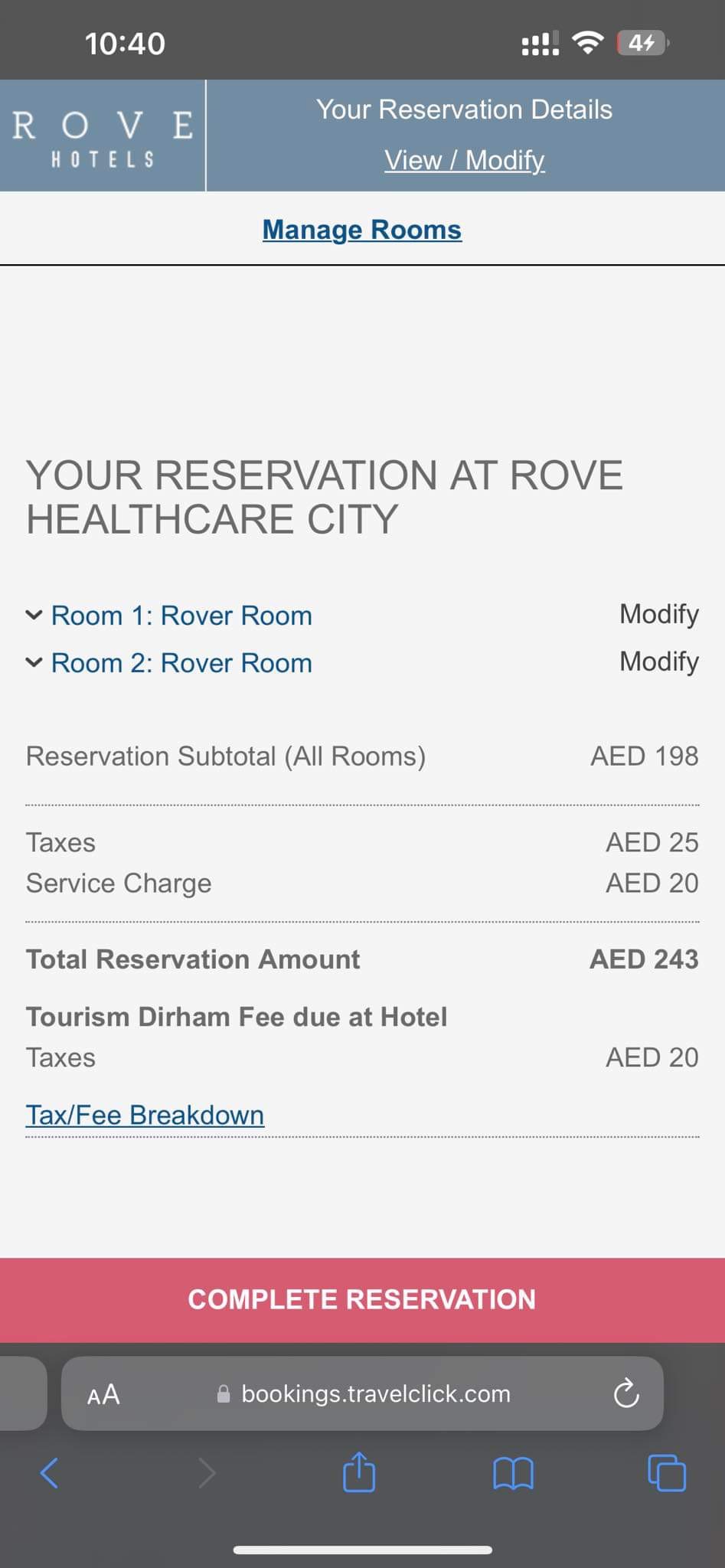This screenshot has height=1568, width=725.
Task: Tap the address bar showing bookings.travelclick.com
Action: click(x=376, y=1393)
